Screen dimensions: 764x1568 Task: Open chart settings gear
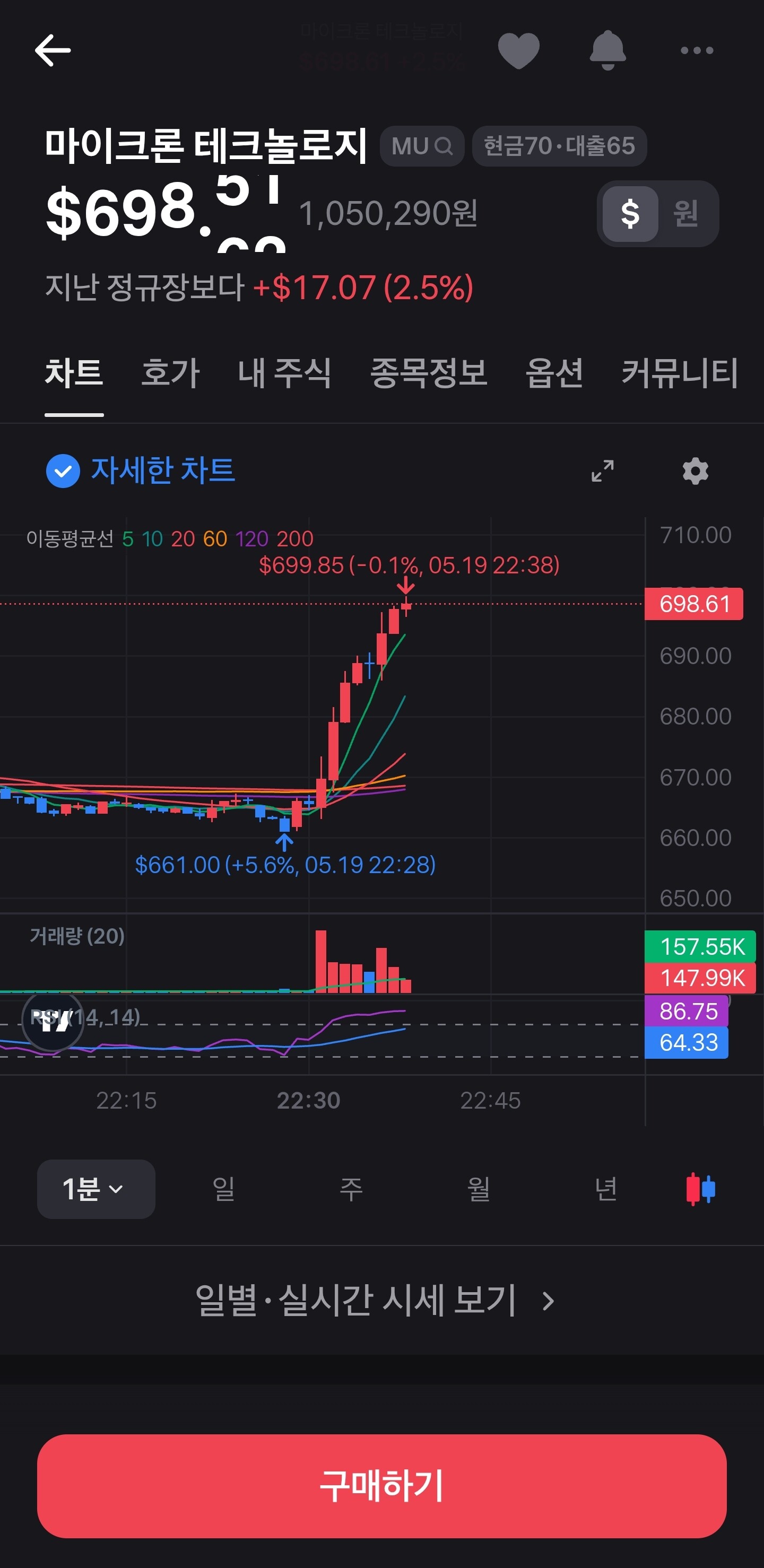coord(695,471)
